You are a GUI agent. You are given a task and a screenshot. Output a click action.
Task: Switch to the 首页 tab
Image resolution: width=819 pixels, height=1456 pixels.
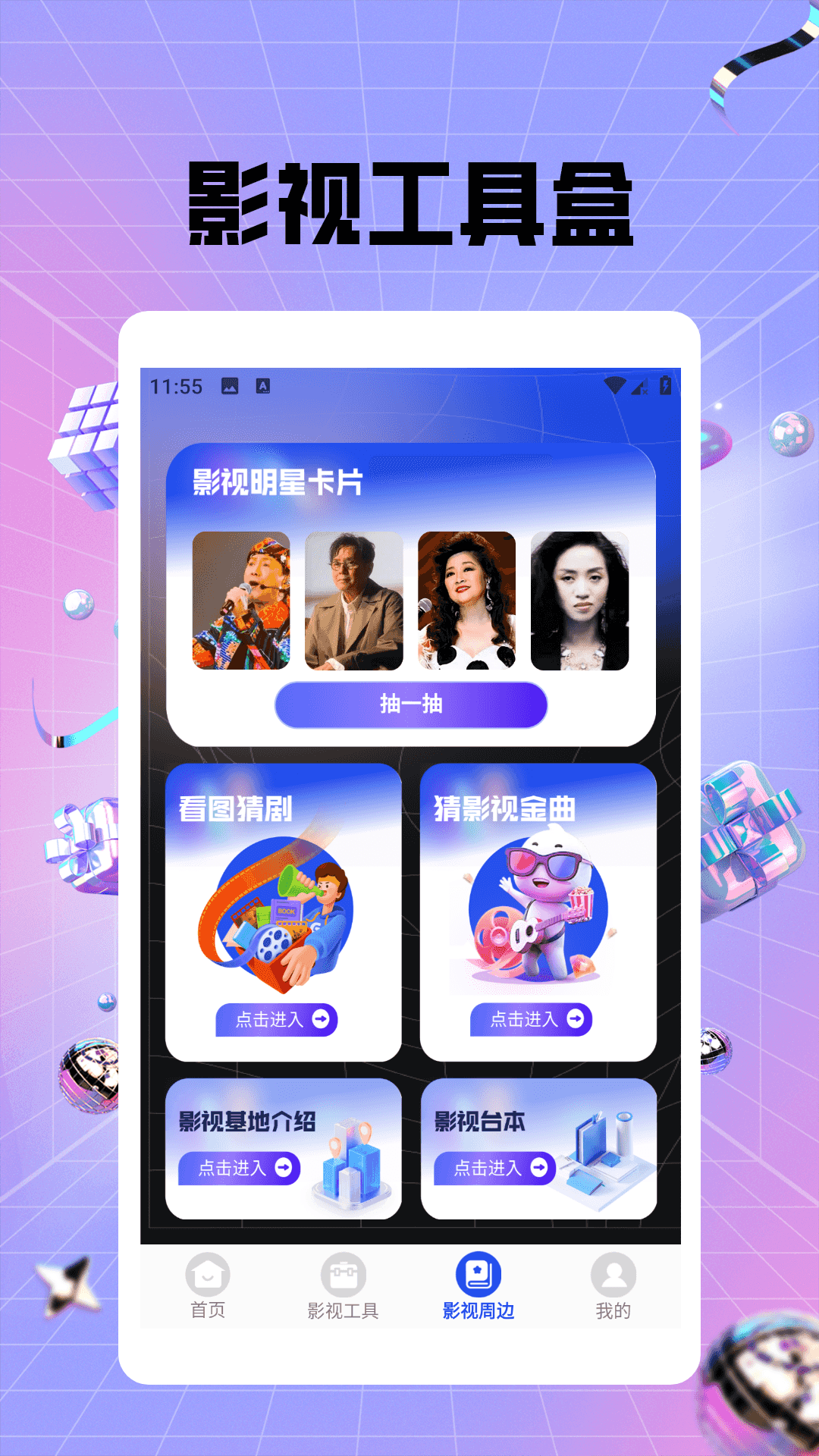click(208, 1289)
